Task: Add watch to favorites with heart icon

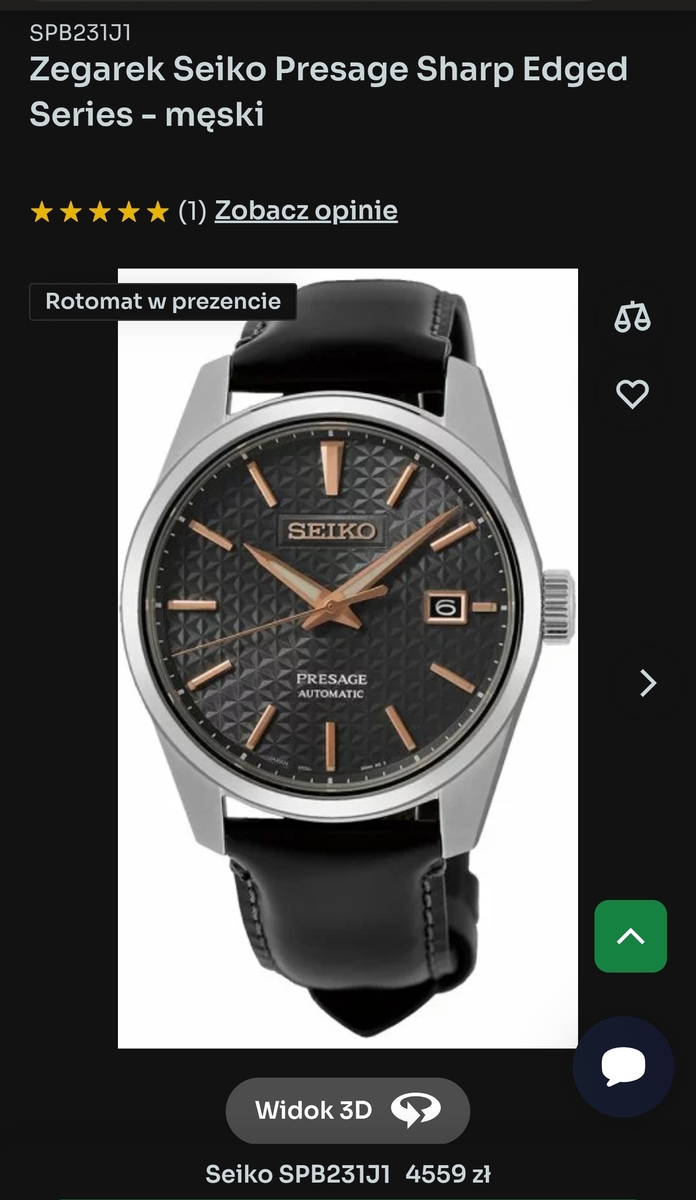Action: point(632,394)
